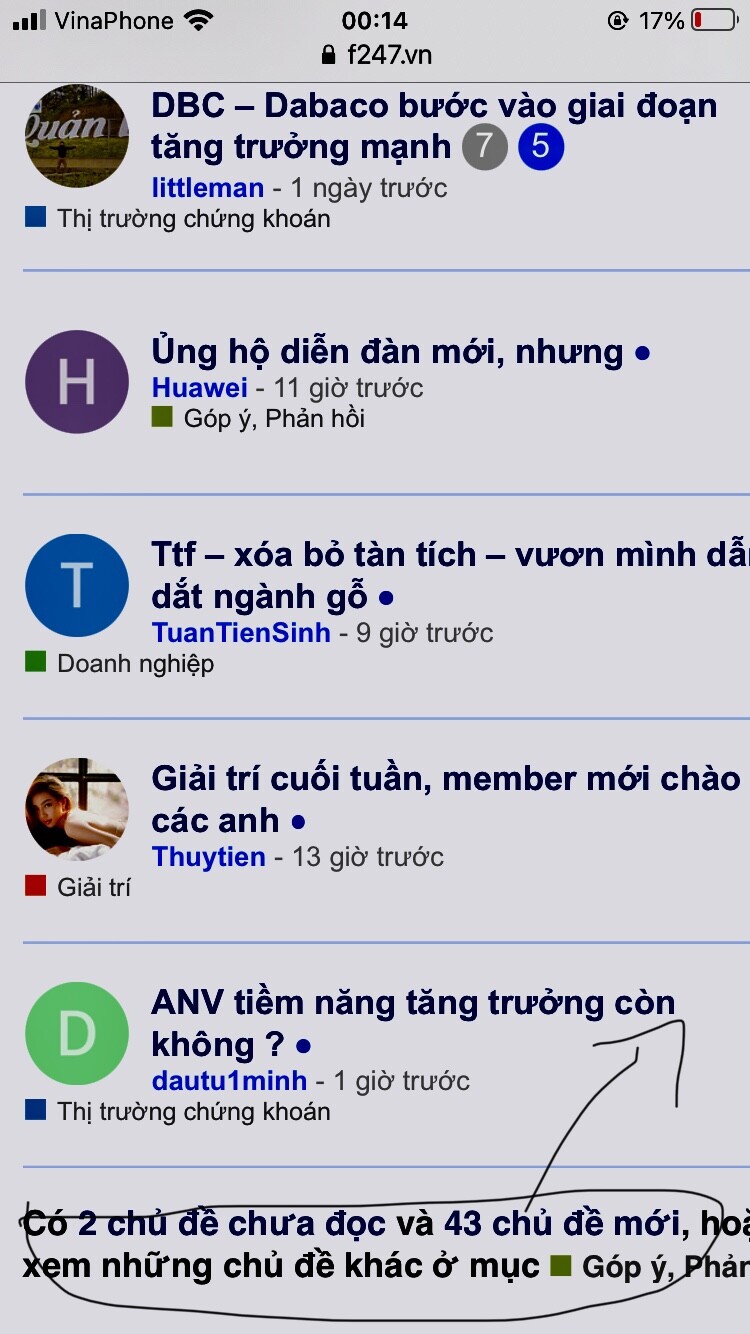Open dautu1minh's green D avatar
The width and height of the screenshot is (750, 1334).
(77, 1034)
